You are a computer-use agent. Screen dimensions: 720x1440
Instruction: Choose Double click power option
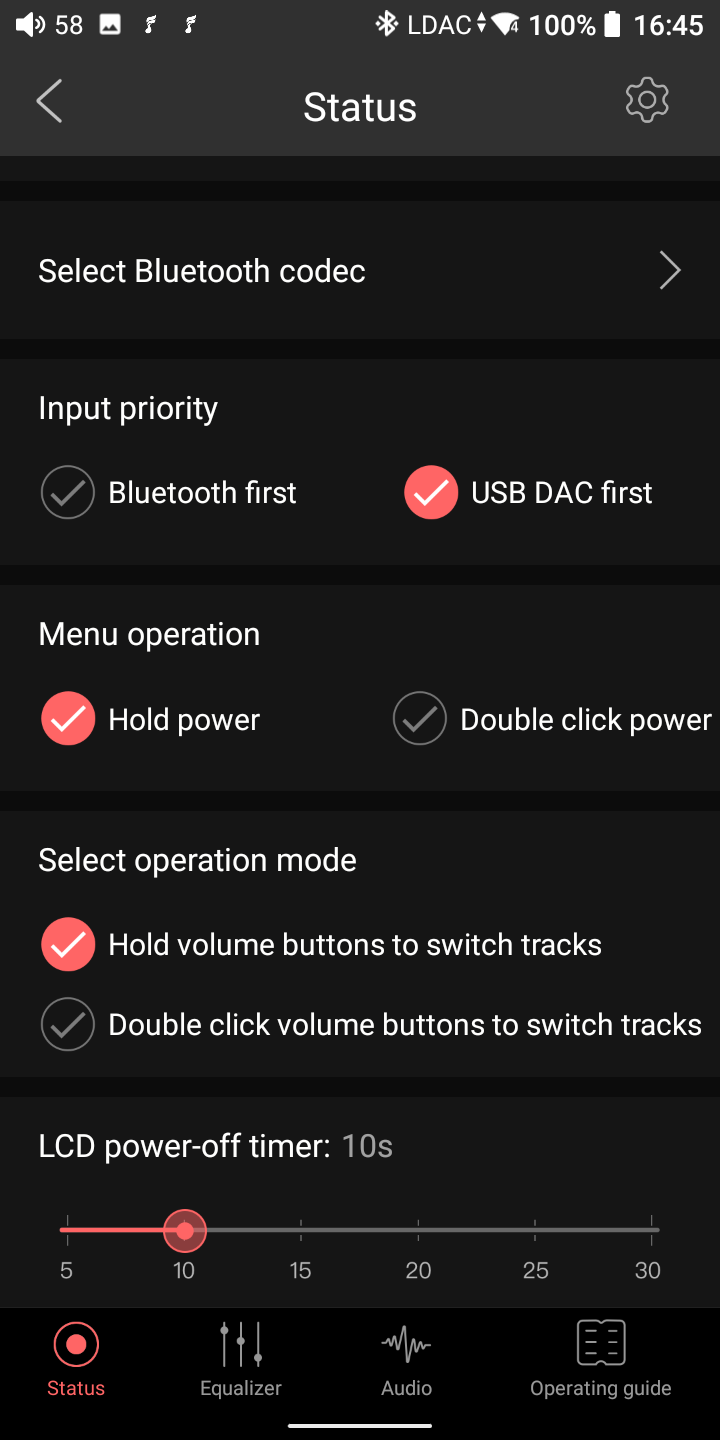420,720
